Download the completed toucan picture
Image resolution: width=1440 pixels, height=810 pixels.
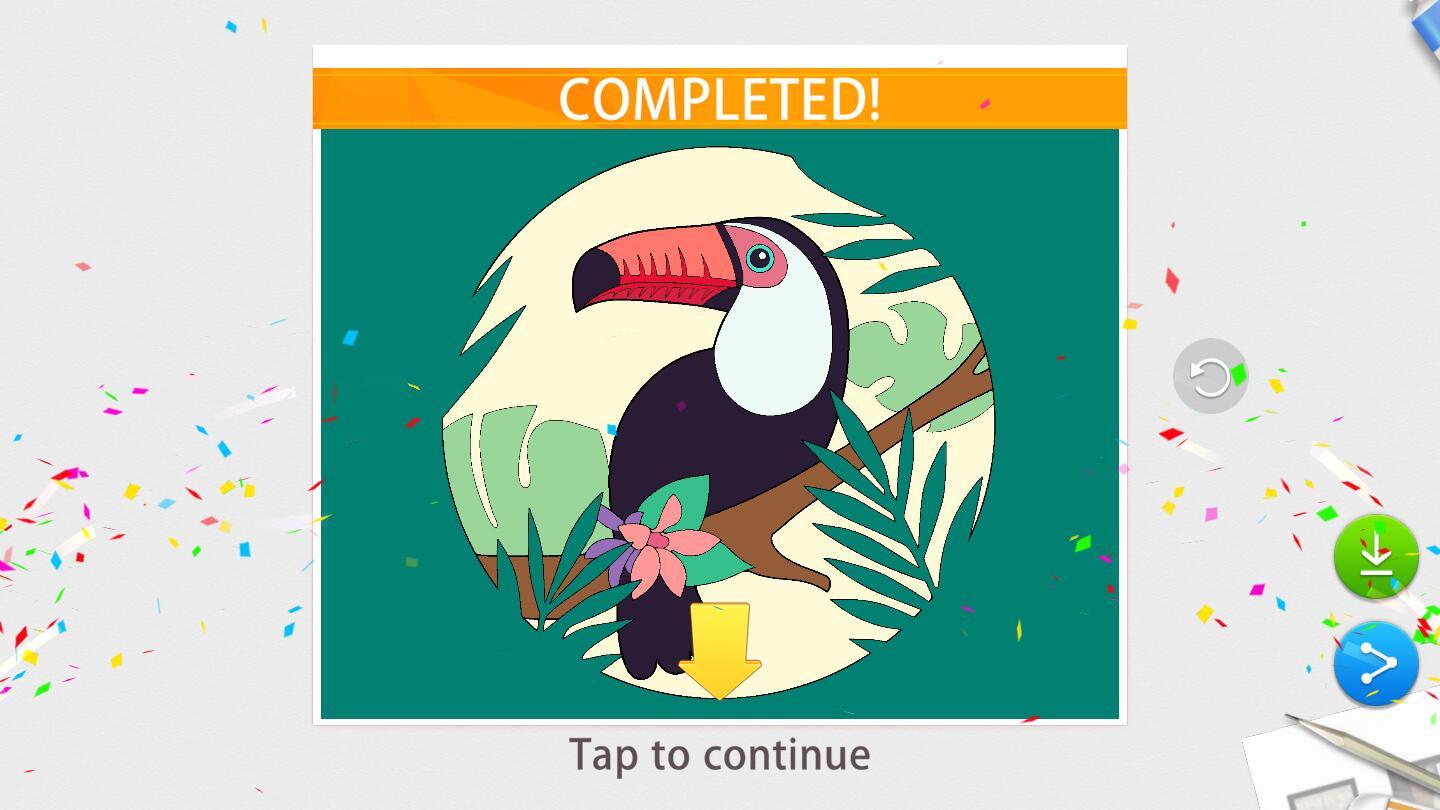click(x=1376, y=557)
